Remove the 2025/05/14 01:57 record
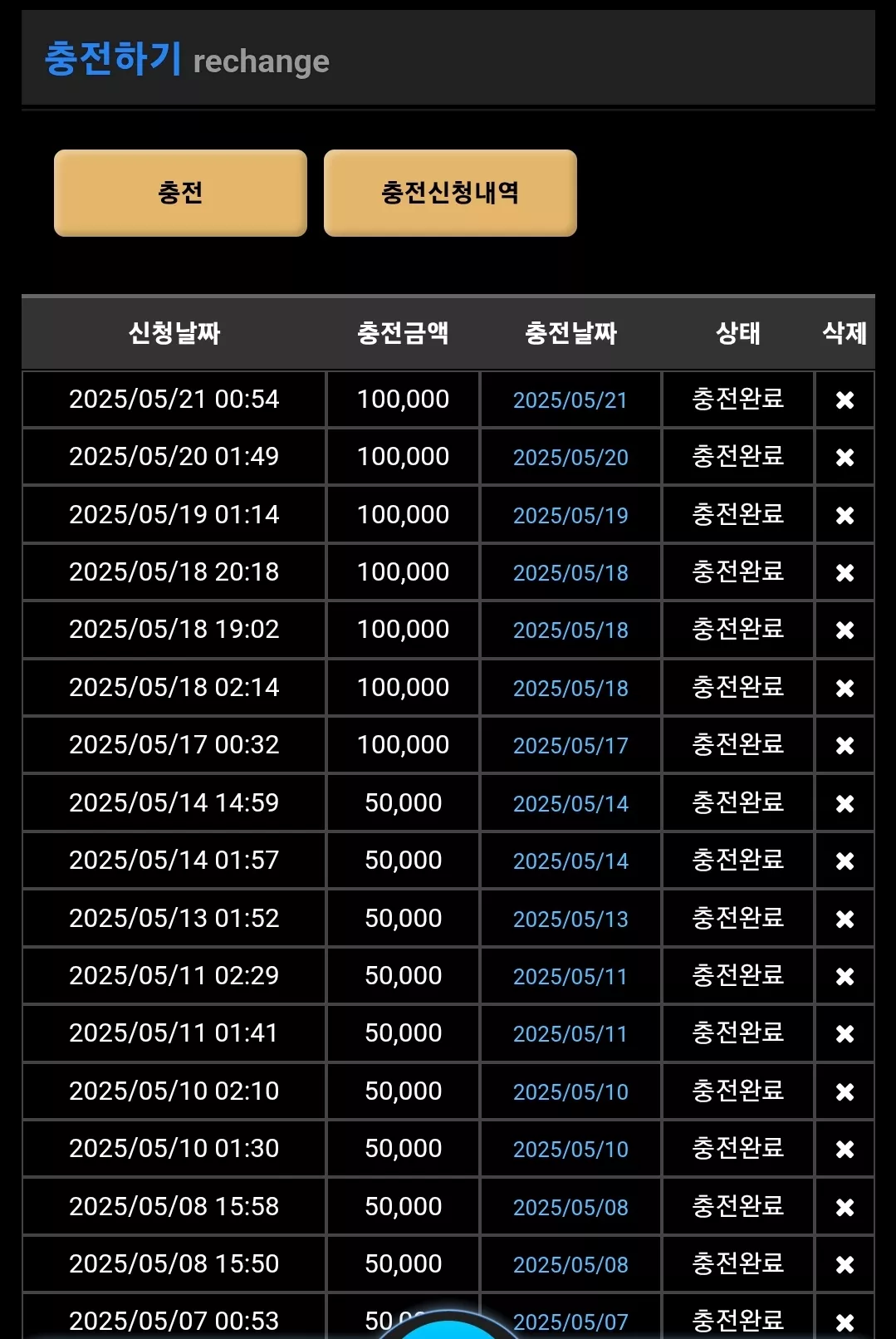 tap(845, 861)
